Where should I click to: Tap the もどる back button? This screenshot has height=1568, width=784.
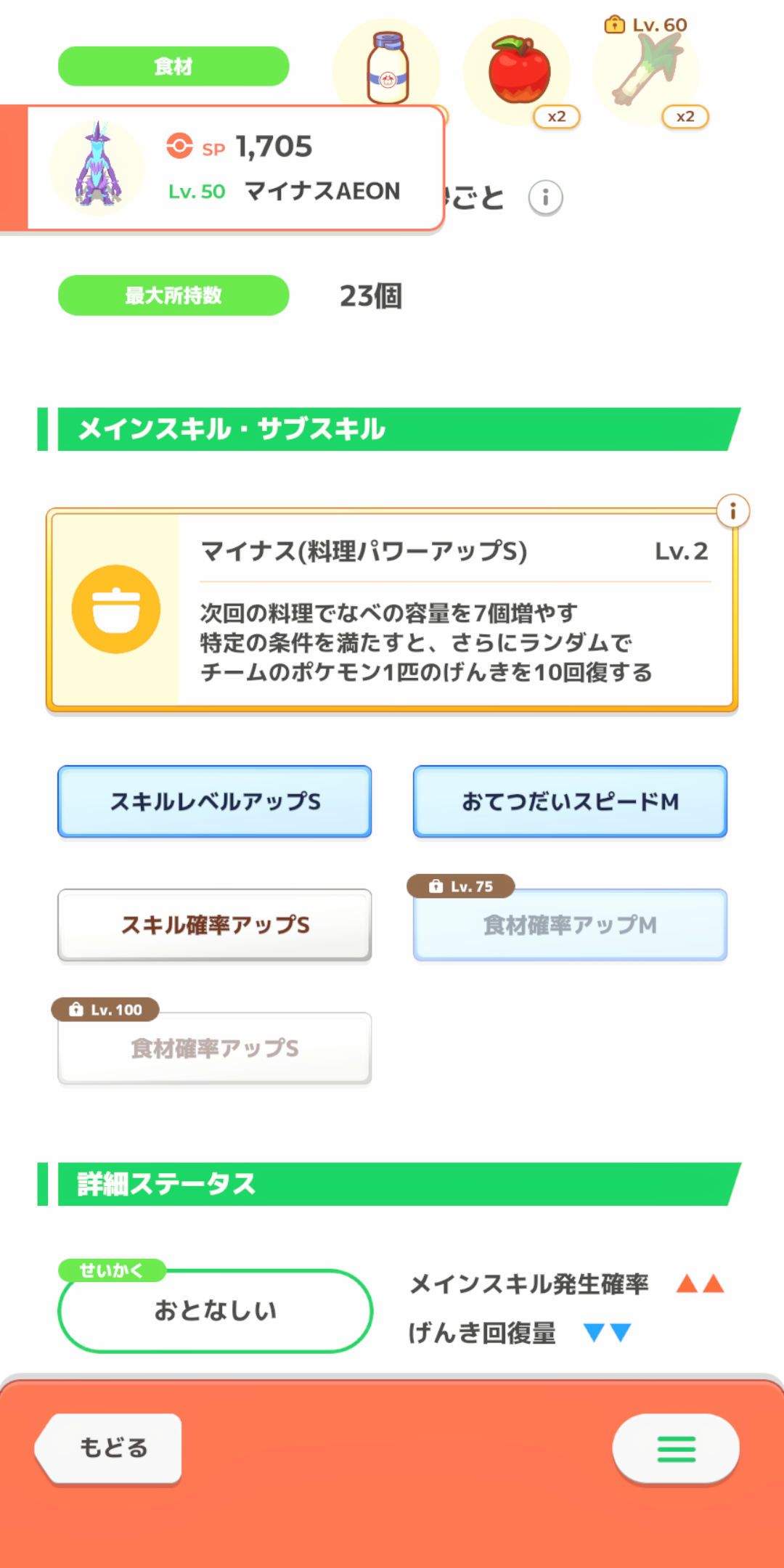(x=110, y=1447)
